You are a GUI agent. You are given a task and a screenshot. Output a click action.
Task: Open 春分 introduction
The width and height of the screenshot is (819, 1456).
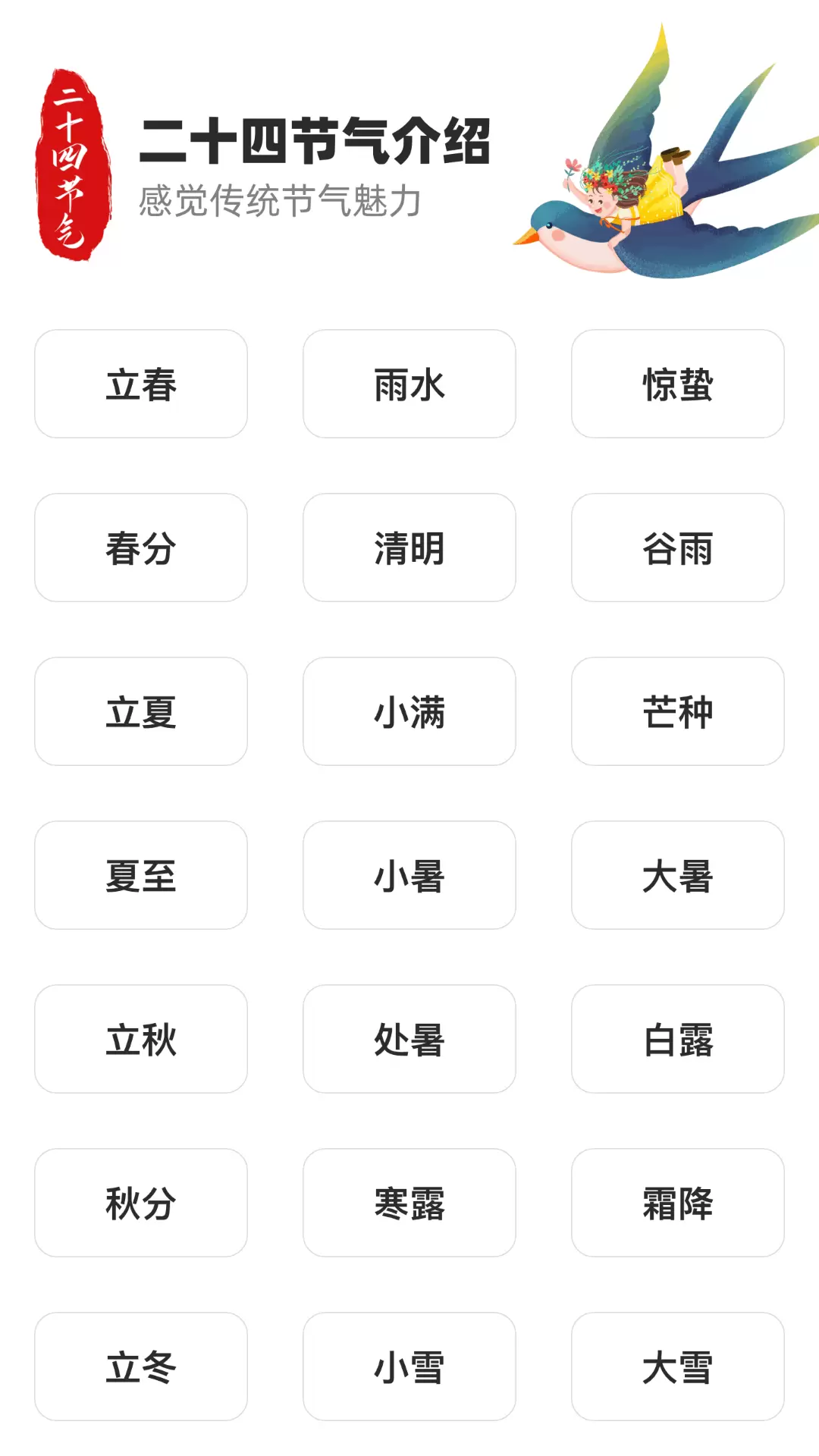[141, 548]
